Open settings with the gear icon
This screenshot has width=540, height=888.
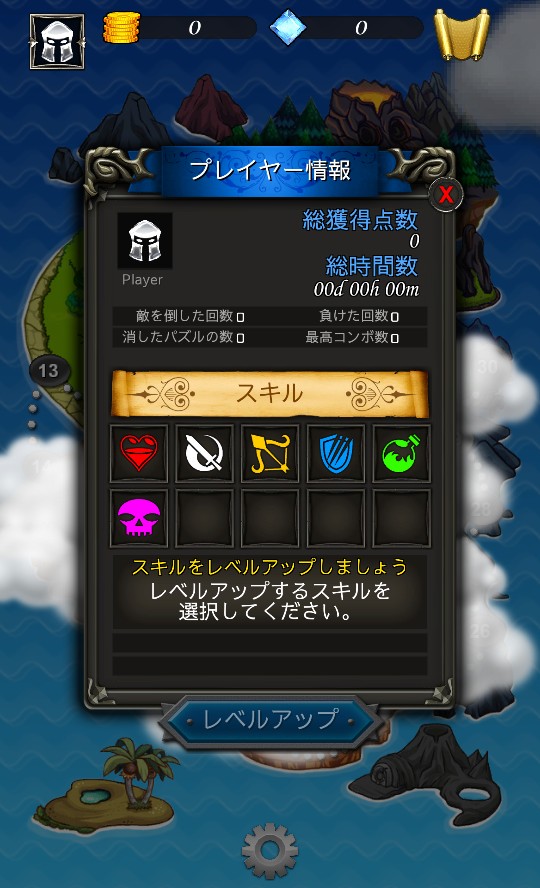coord(270,851)
